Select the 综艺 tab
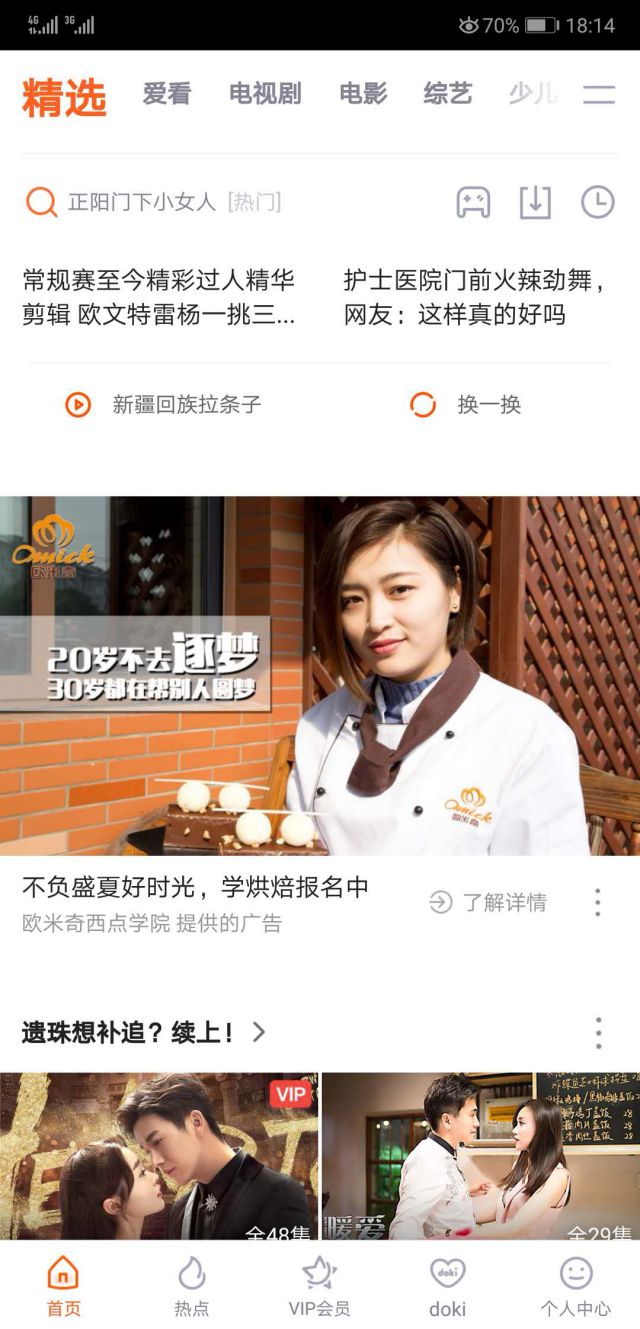Image resolution: width=640 pixels, height=1329 pixels. point(447,95)
